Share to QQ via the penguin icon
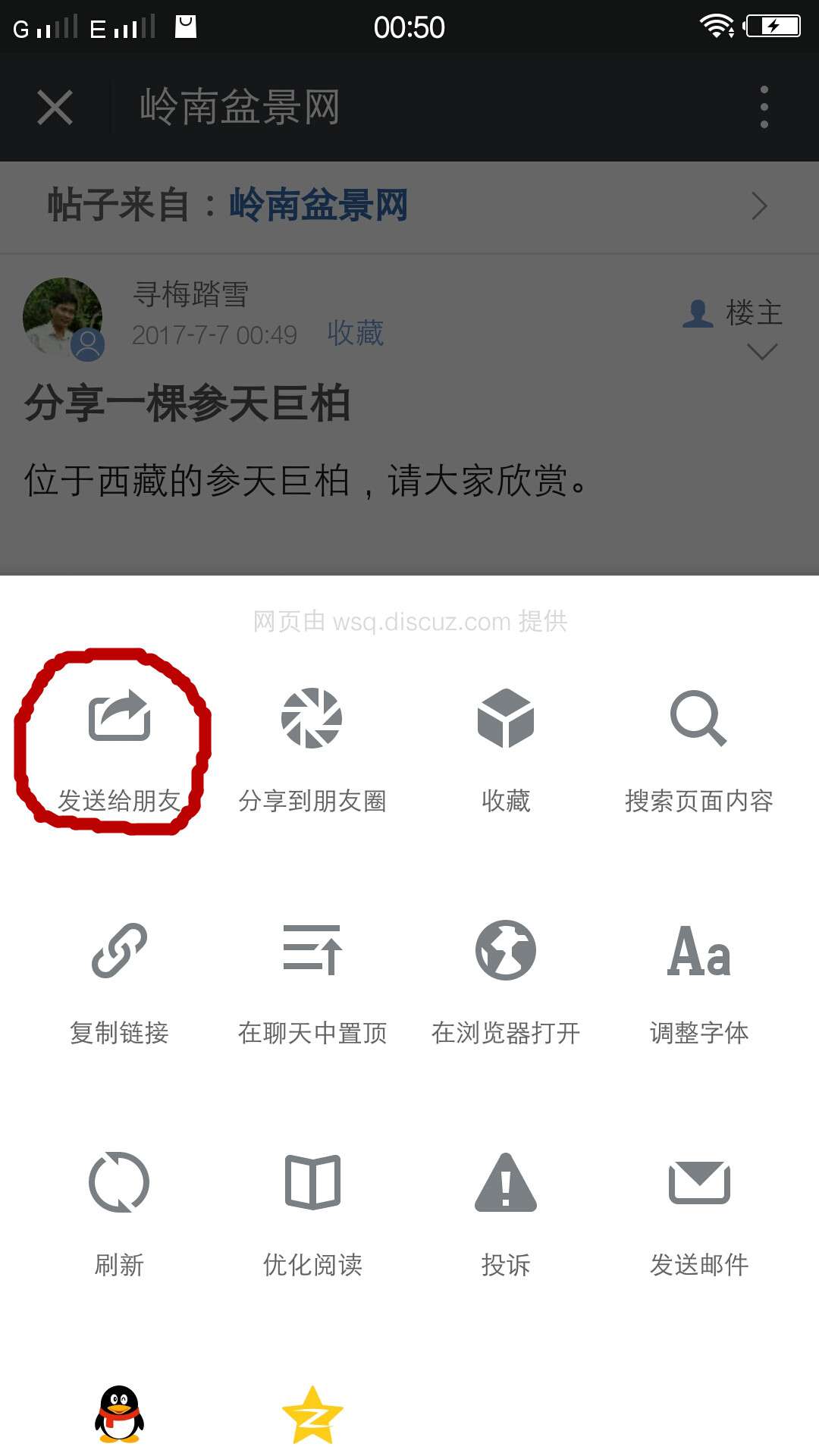This screenshot has height=1456, width=819. pos(120,1414)
